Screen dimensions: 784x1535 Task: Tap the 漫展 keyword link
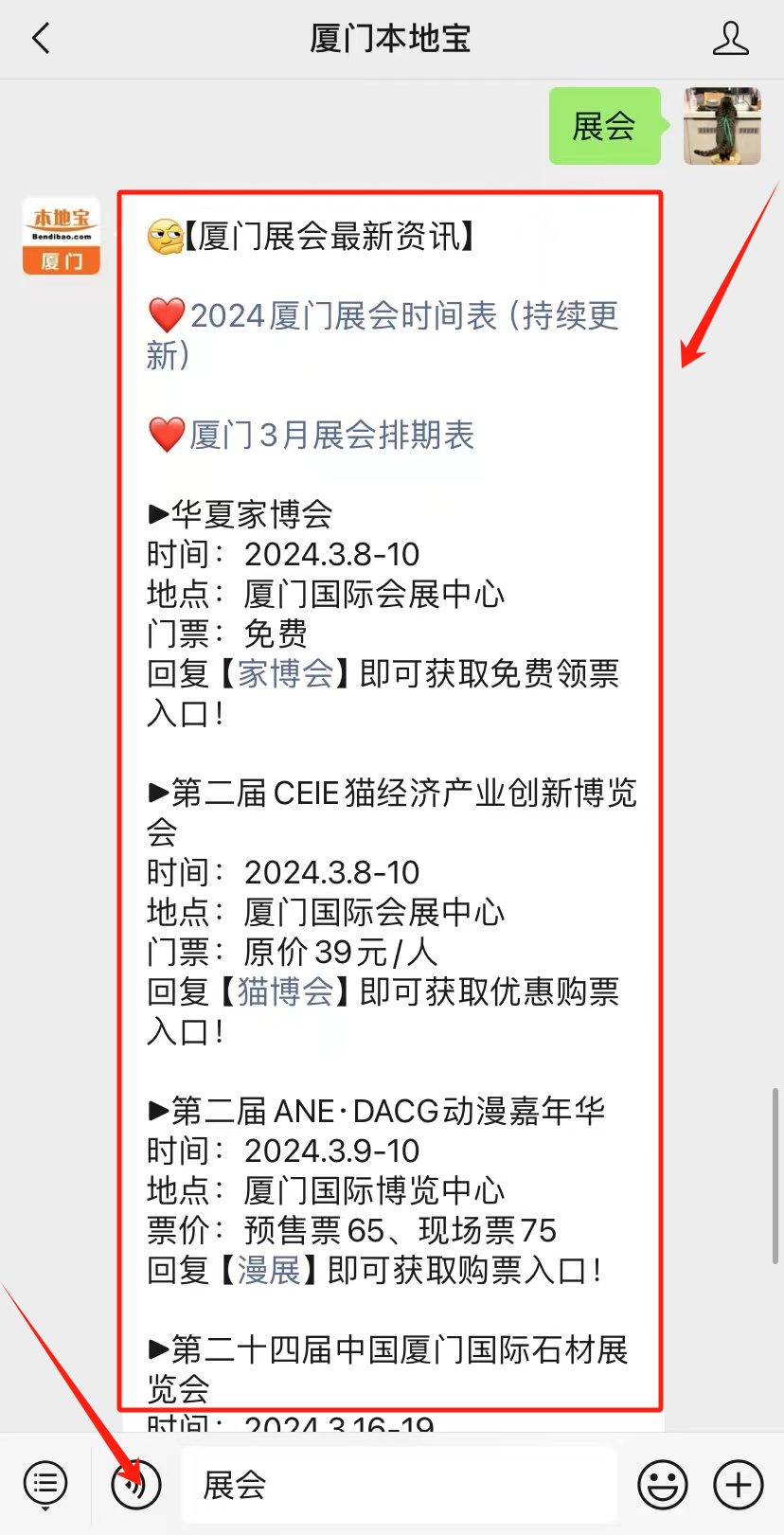(x=269, y=1270)
